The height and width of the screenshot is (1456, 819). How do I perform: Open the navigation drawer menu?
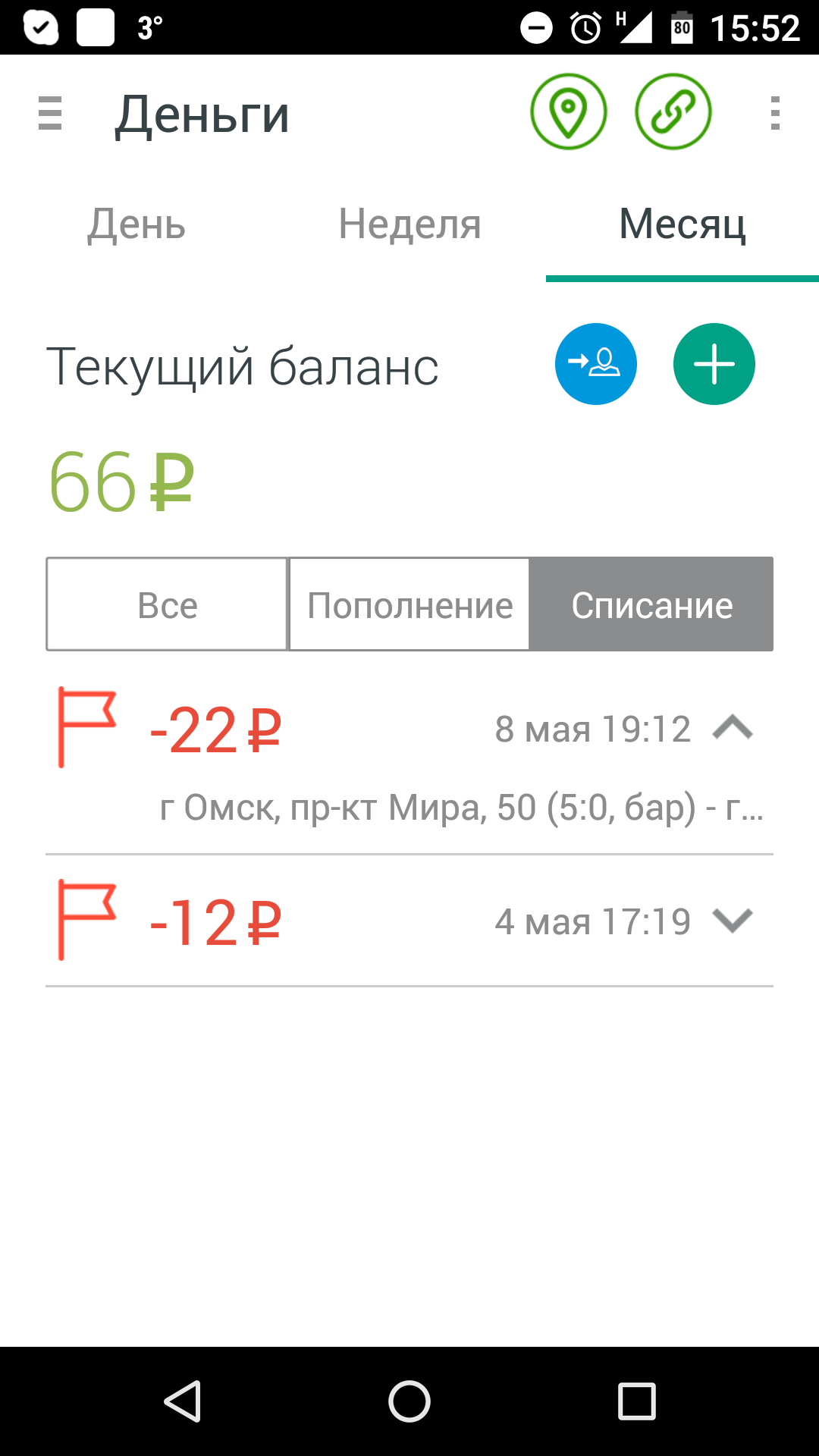click(x=50, y=114)
